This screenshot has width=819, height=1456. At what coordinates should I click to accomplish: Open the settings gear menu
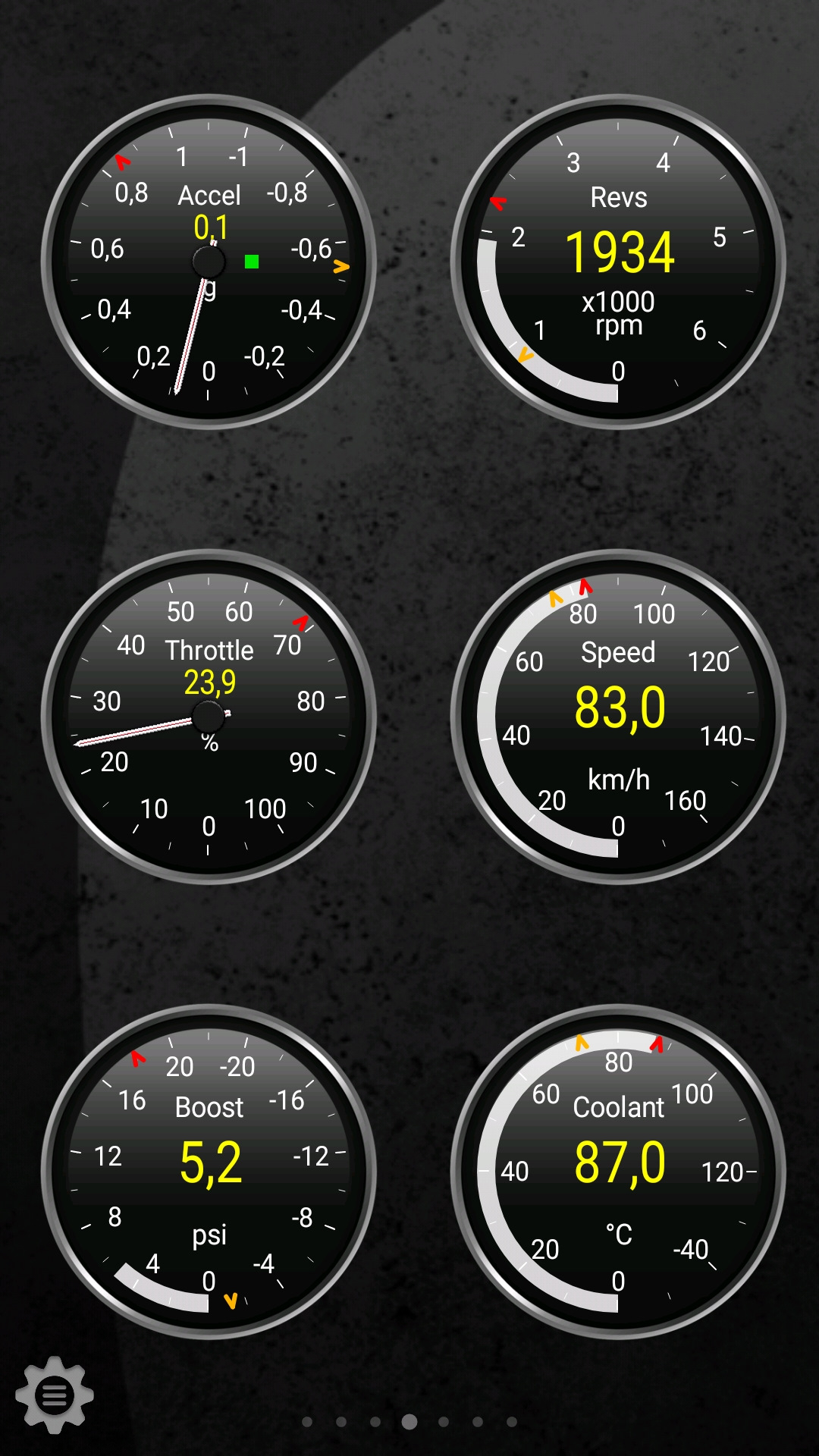point(54,1395)
